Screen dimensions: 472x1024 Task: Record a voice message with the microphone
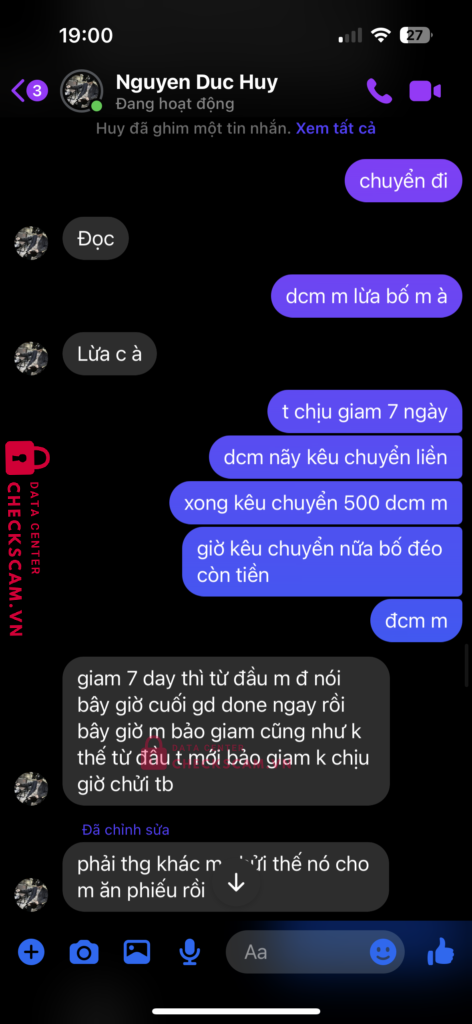(x=189, y=953)
